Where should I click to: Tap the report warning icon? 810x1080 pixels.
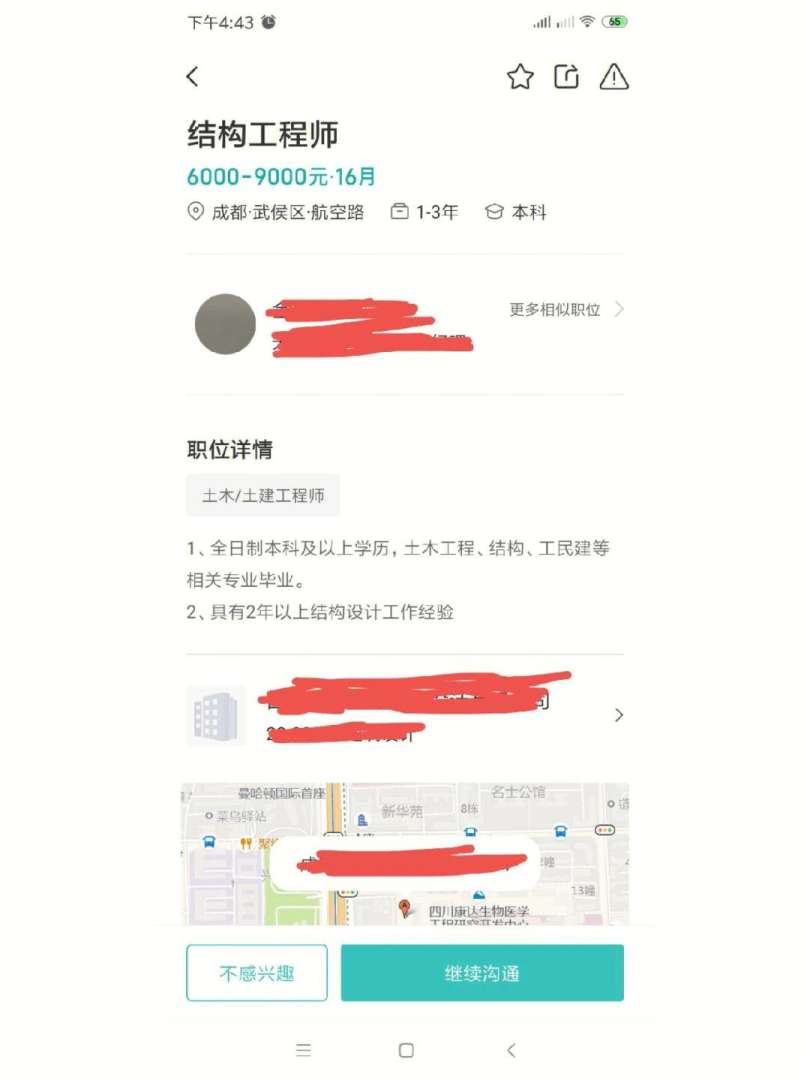pos(614,77)
